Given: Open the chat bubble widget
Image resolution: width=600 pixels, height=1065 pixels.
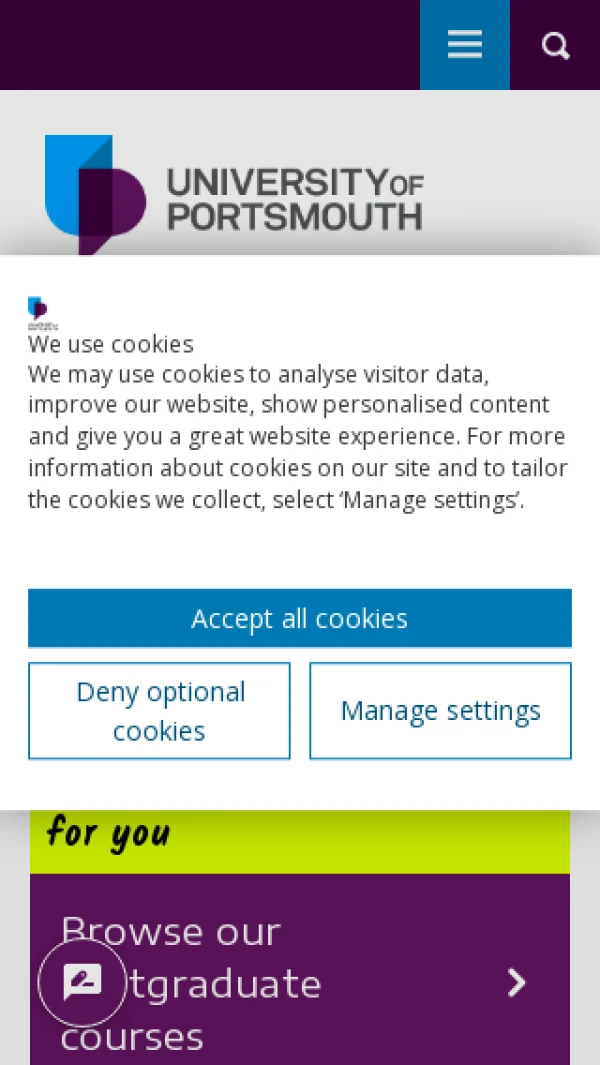Looking at the screenshot, I should (x=82, y=983).
